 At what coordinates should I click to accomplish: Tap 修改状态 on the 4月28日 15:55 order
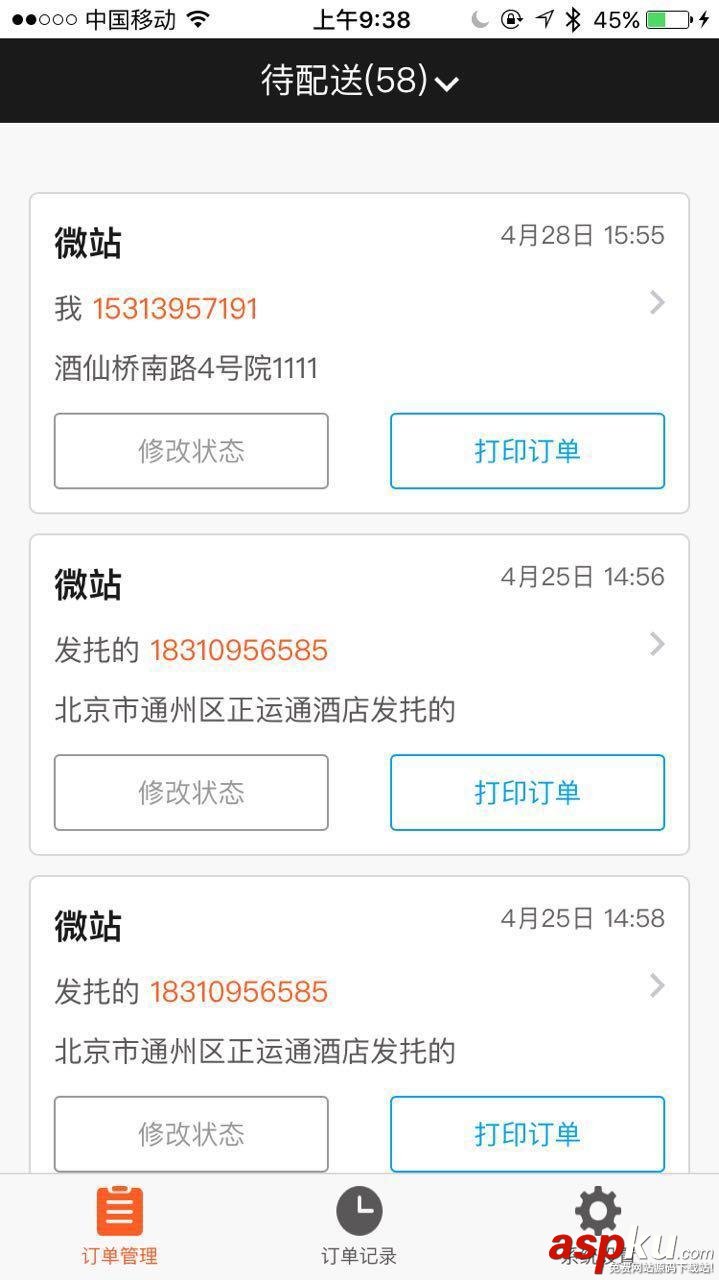point(191,451)
